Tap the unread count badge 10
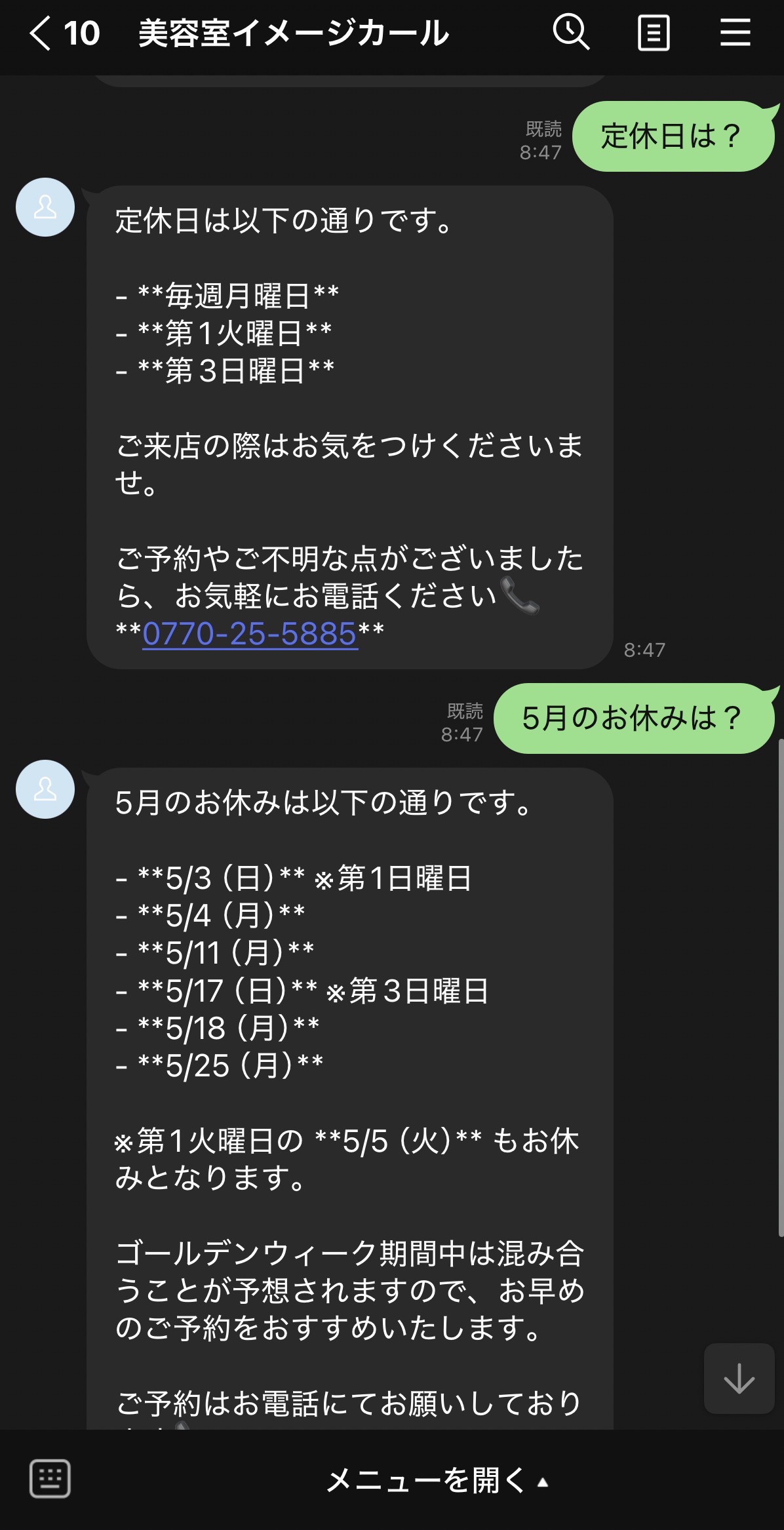This screenshot has width=784, height=1530. [83, 31]
